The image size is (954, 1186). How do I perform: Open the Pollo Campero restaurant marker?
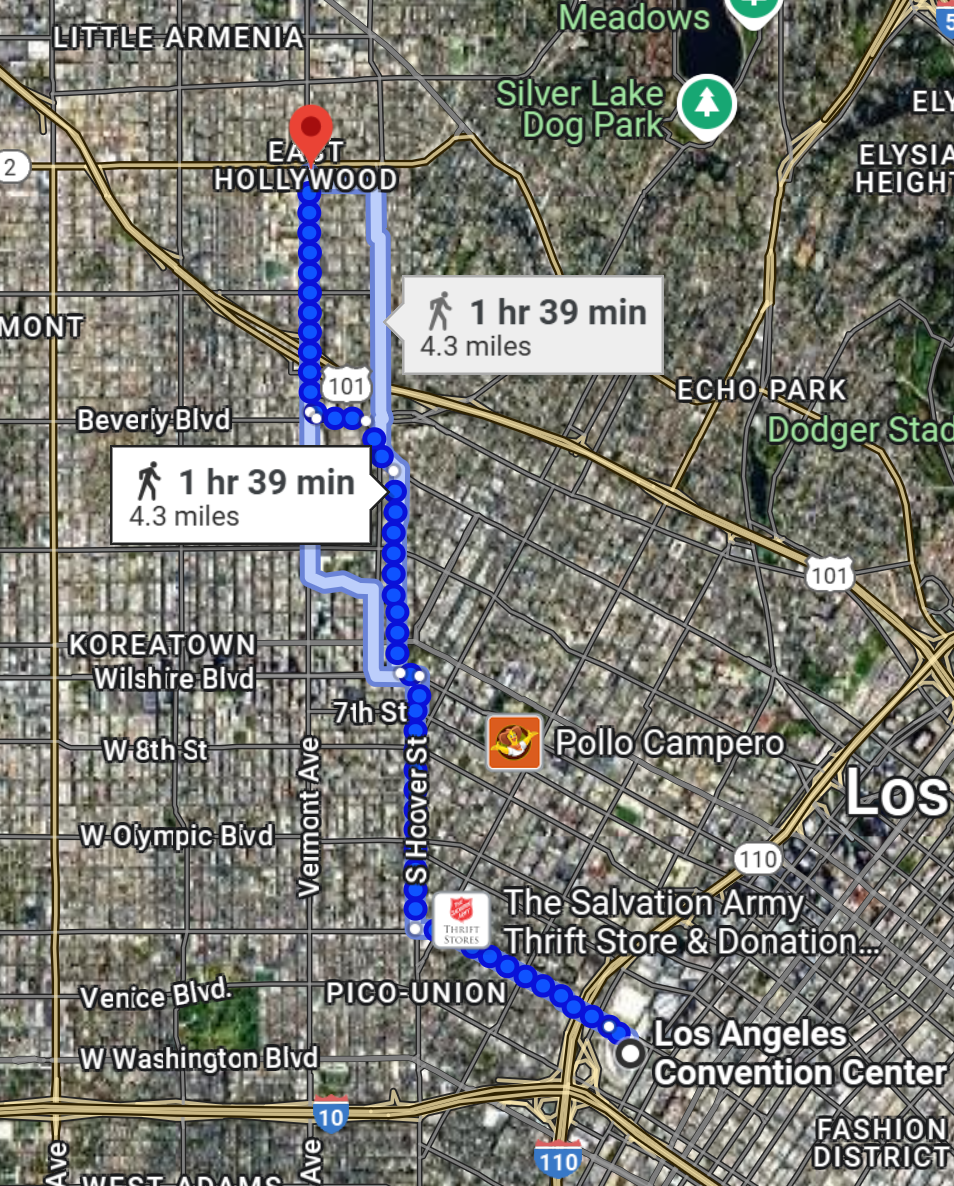pos(514,743)
